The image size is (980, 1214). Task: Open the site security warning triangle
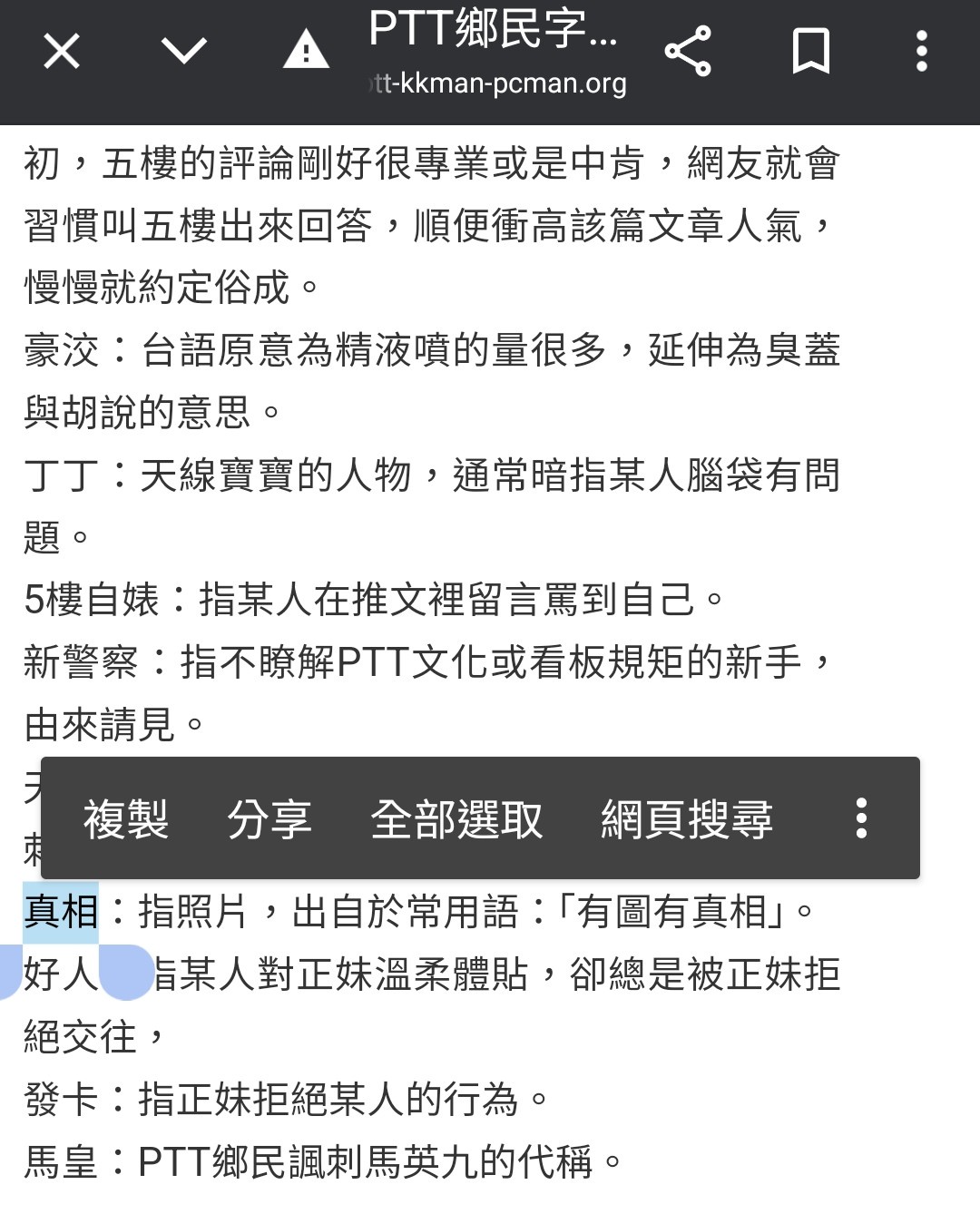tap(306, 51)
